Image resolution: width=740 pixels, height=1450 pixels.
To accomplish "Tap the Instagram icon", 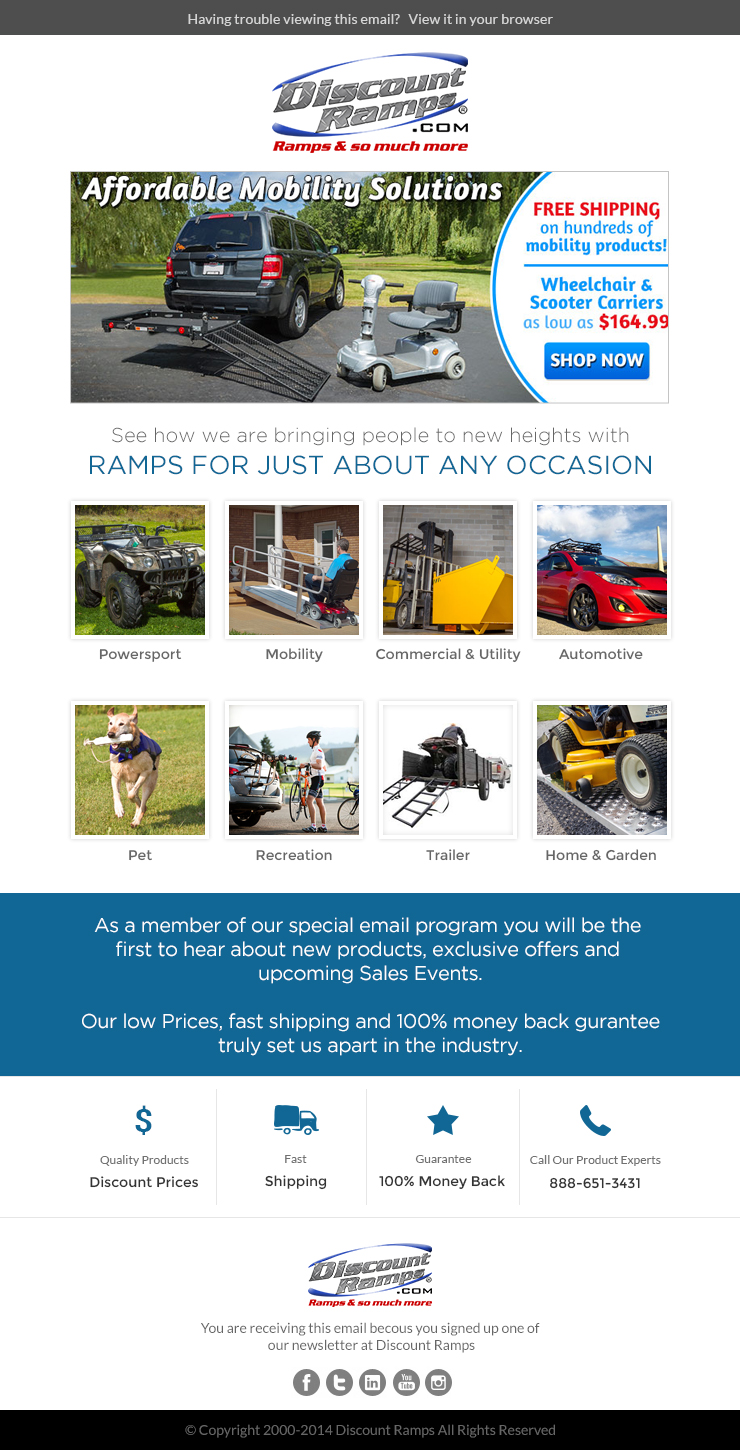I will [x=438, y=1383].
